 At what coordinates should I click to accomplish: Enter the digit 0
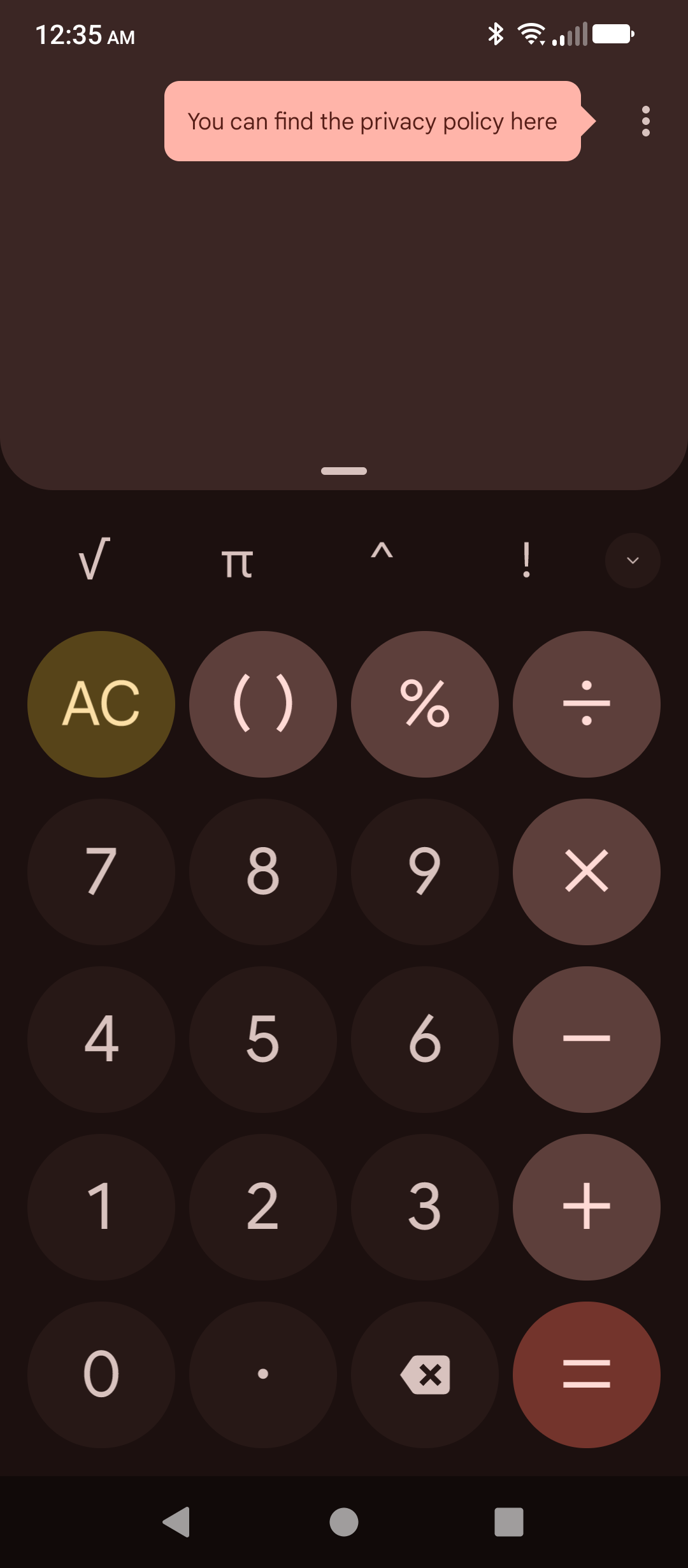[x=101, y=1375]
